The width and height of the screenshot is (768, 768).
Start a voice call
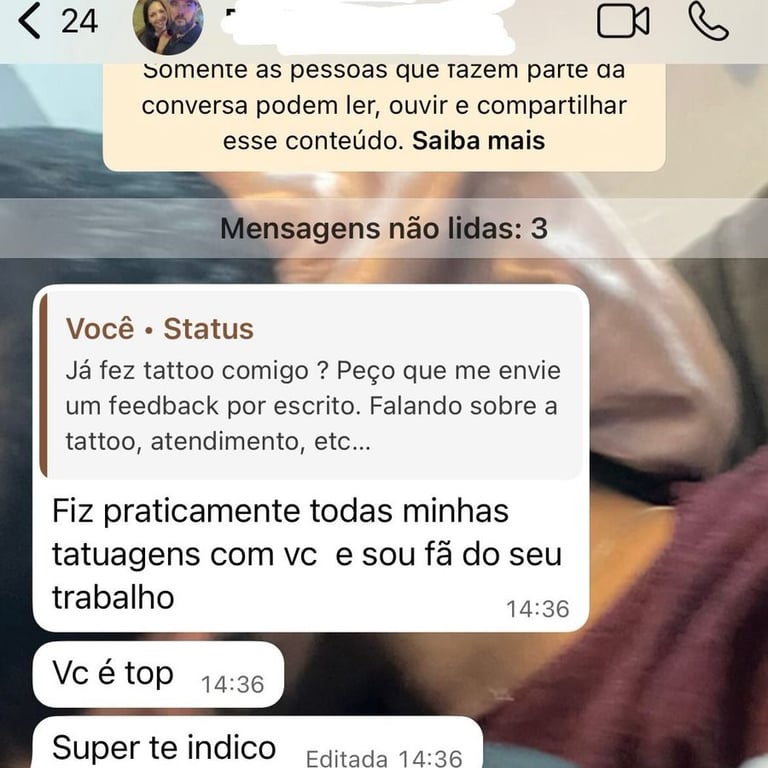[x=708, y=21]
